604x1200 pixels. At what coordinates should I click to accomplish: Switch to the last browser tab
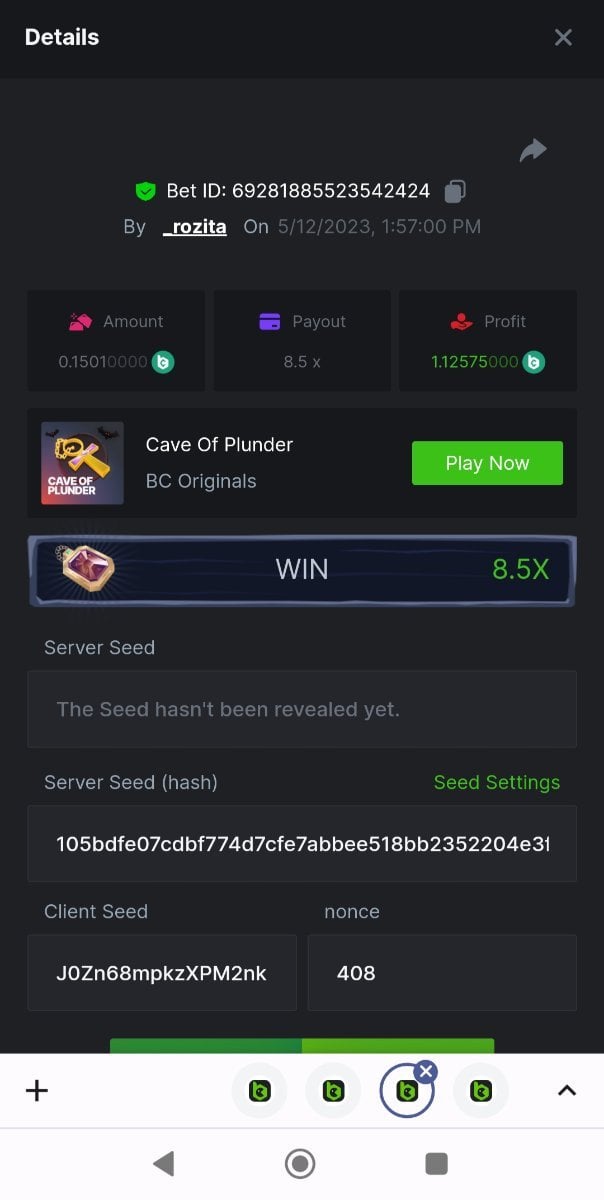pyautogui.click(x=481, y=1090)
